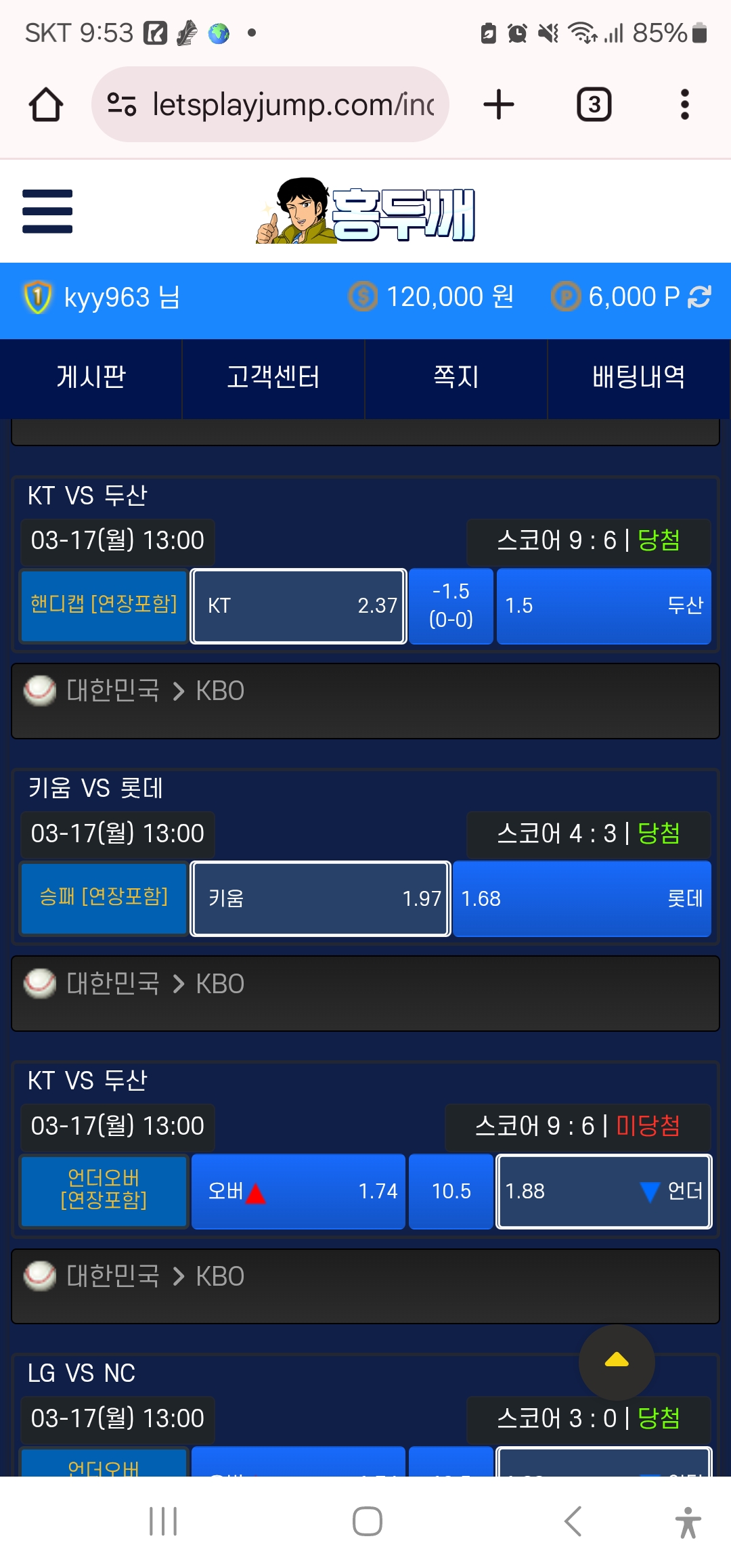Switch to the 게시판 tab

(x=91, y=377)
